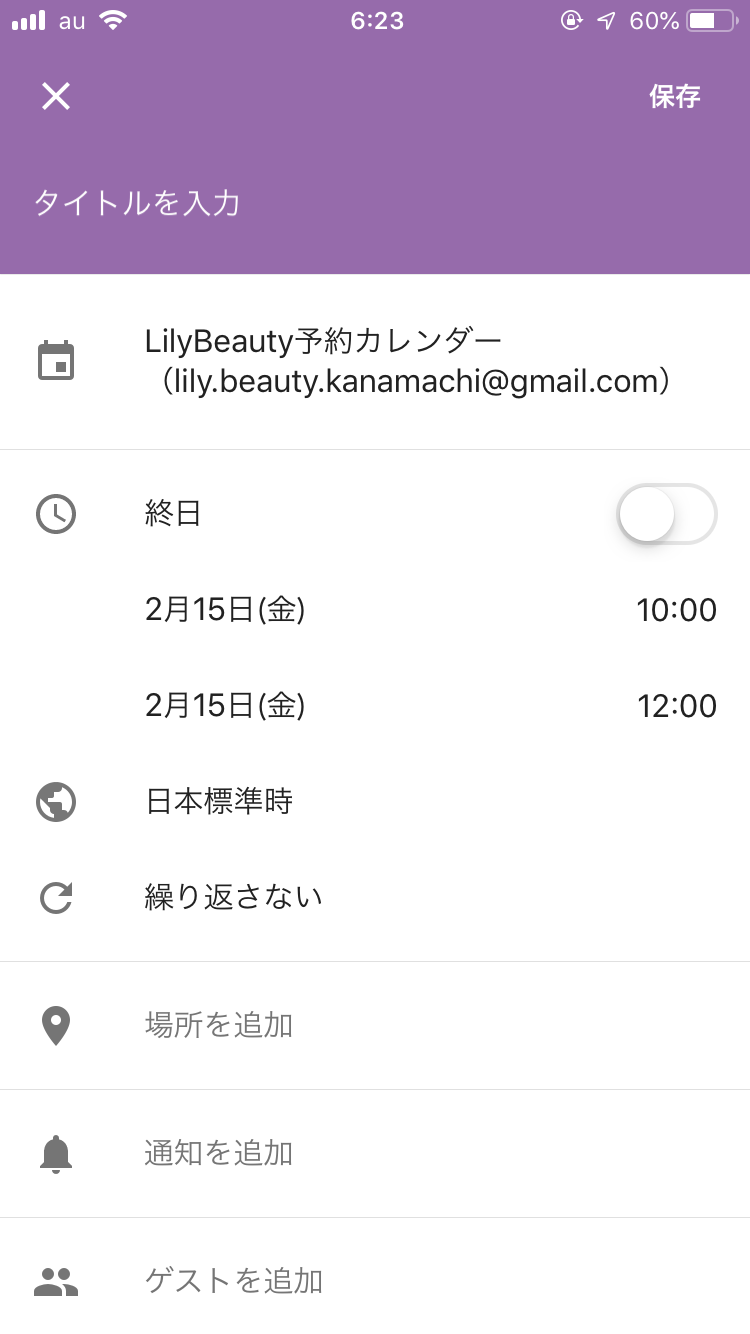The image size is (750, 1334).
Task: Close the new event editor
Action: click(x=56, y=96)
